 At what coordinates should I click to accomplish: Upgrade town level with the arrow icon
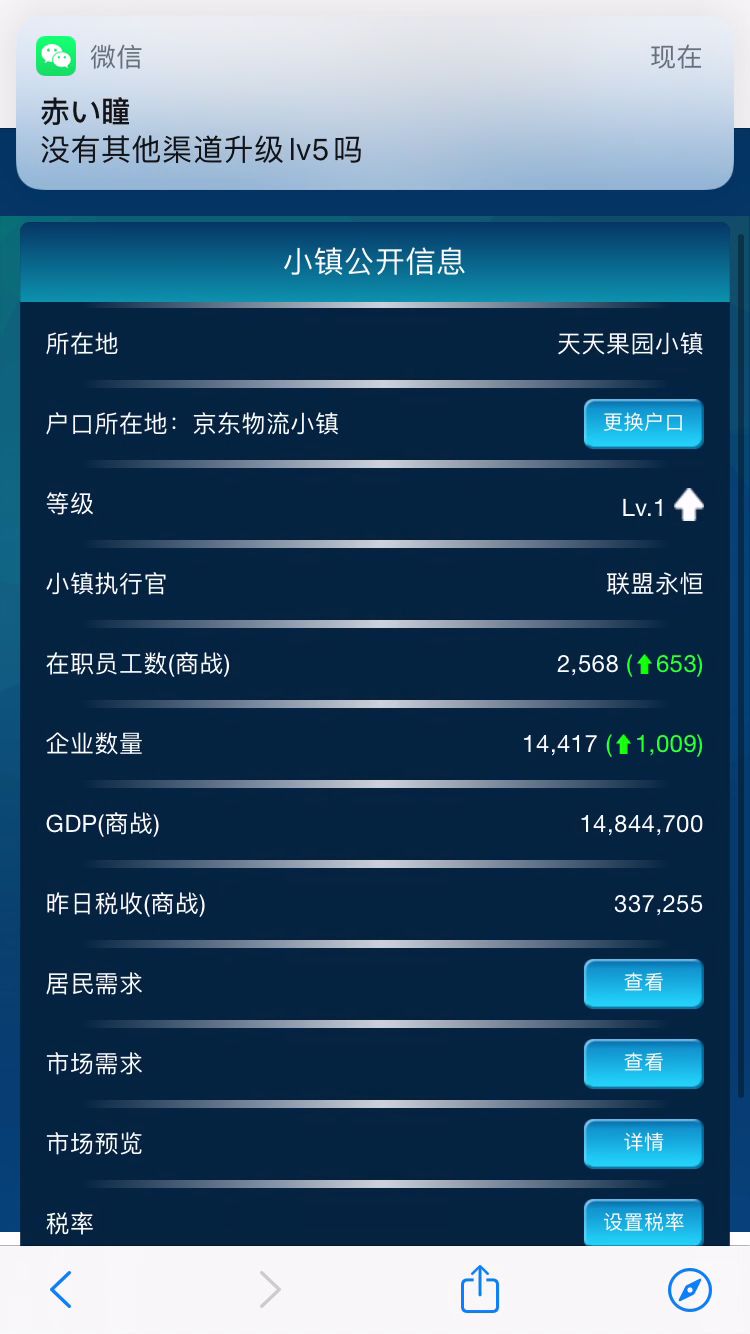[688, 505]
